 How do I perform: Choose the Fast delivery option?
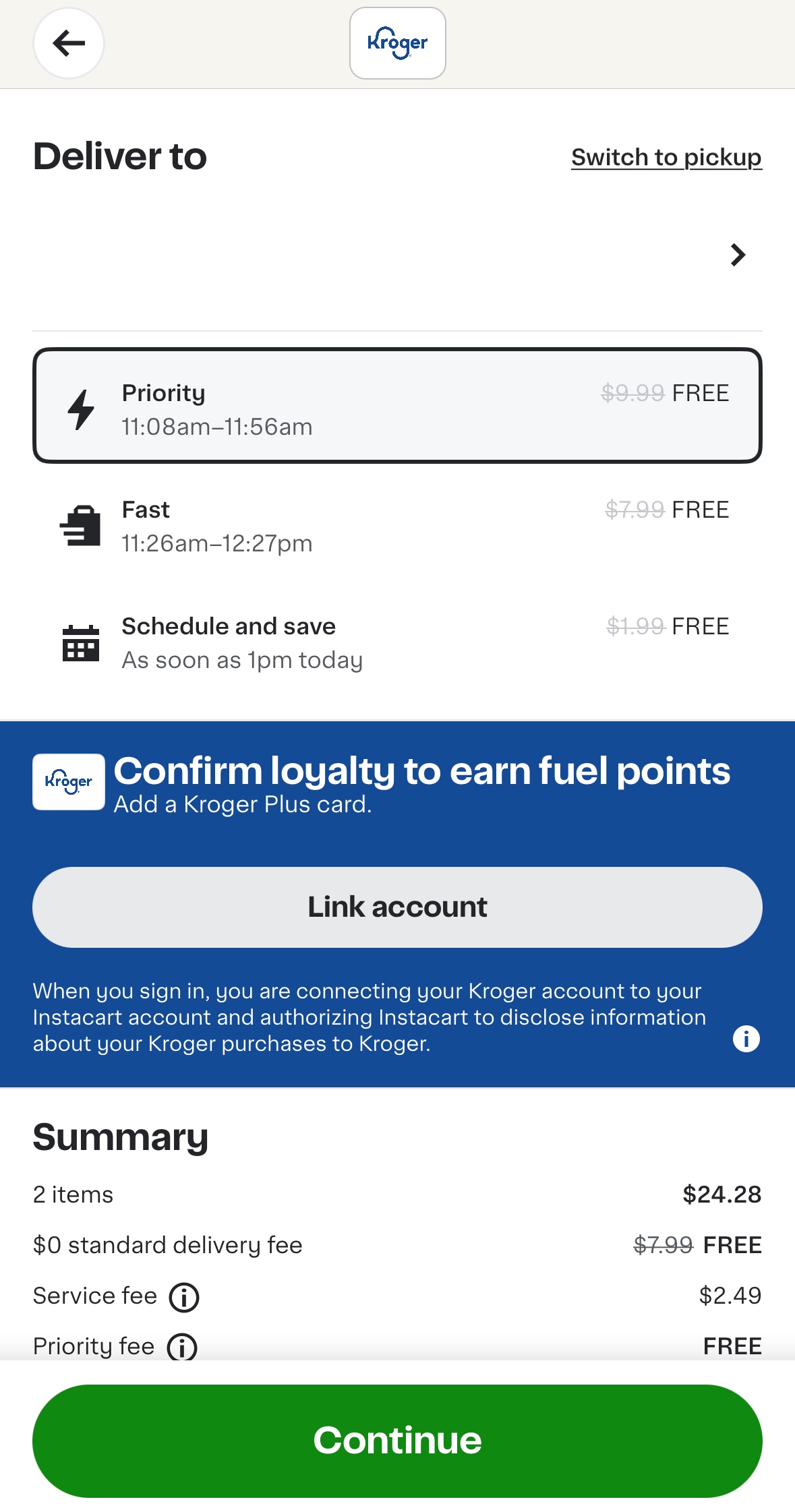coord(397,526)
